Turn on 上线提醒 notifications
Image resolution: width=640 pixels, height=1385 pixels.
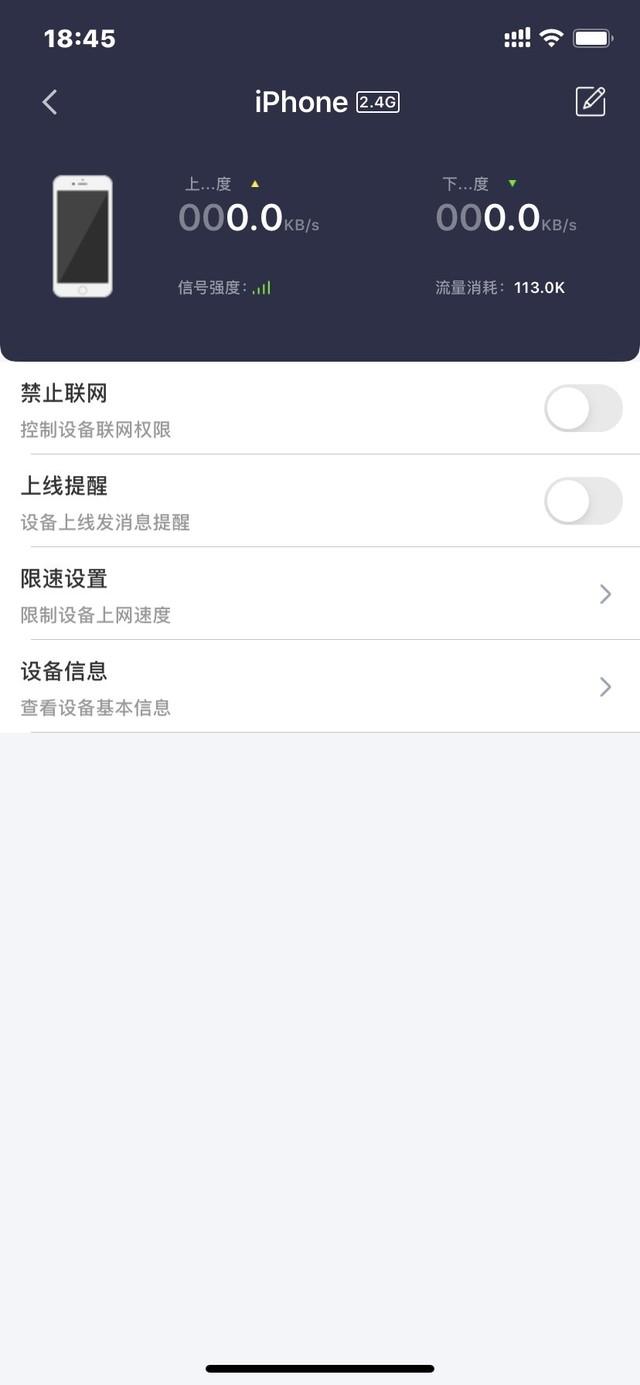coord(583,501)
